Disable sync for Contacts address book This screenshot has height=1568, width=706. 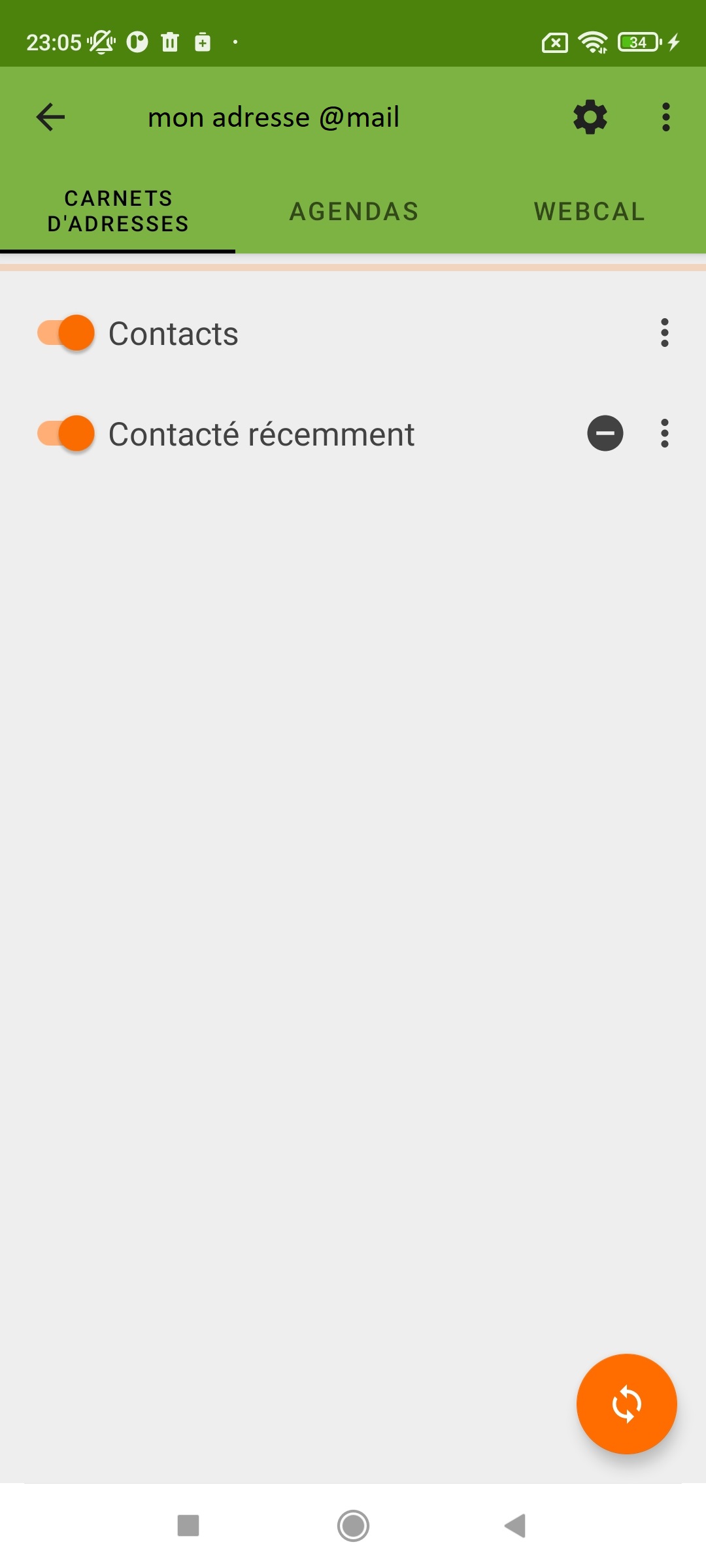click(x=66, y=333)
